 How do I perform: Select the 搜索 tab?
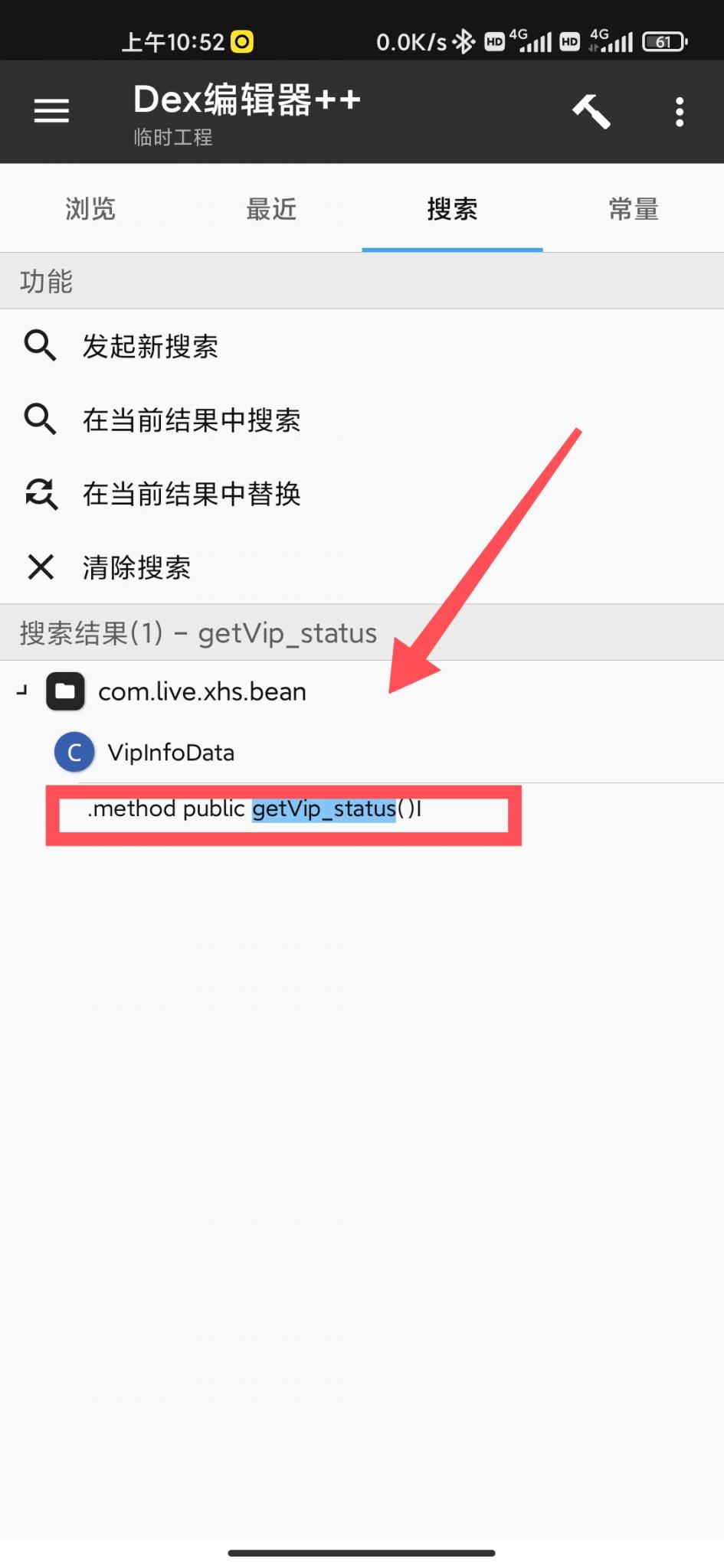(452, 209)
